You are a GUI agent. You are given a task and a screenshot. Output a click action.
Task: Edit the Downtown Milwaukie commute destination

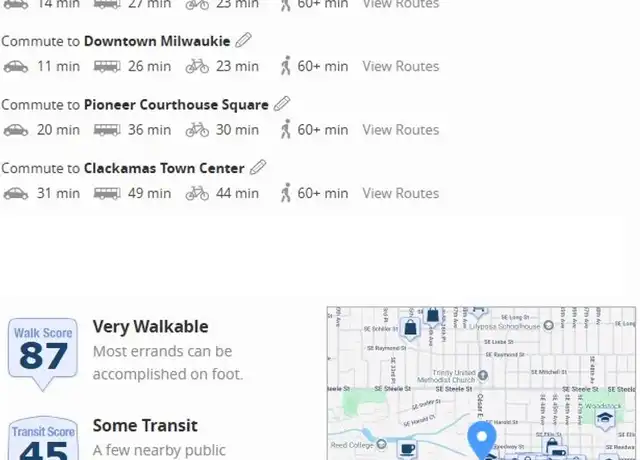[243, 41]
